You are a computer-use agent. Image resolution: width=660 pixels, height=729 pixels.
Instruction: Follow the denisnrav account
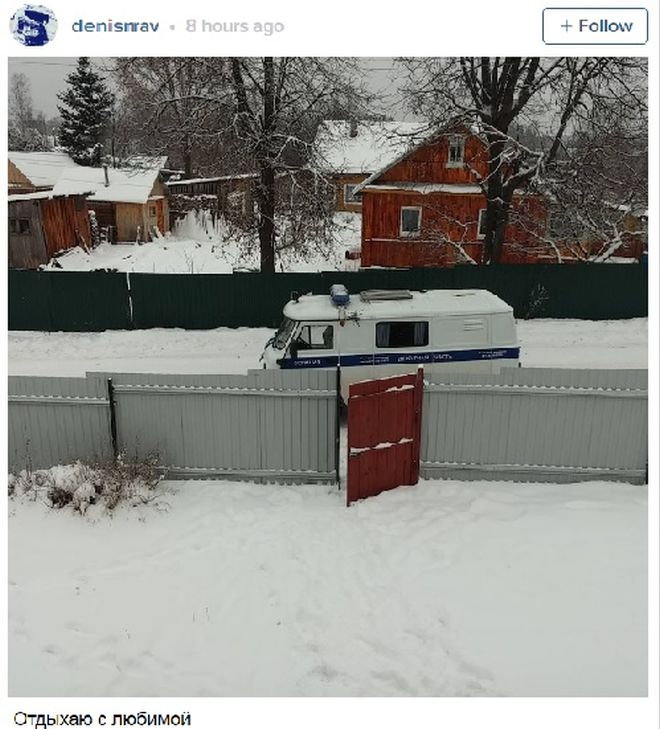tap(595, 26)
